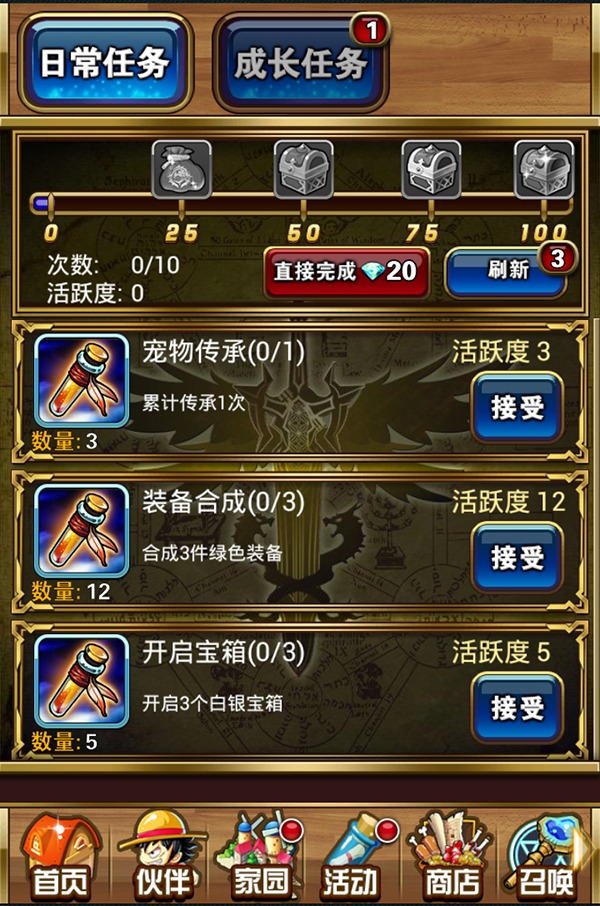Open the treasure chest at 75 activity
Image resolution: width=600 pixels, height=906 pixels.
pos(431,170)
